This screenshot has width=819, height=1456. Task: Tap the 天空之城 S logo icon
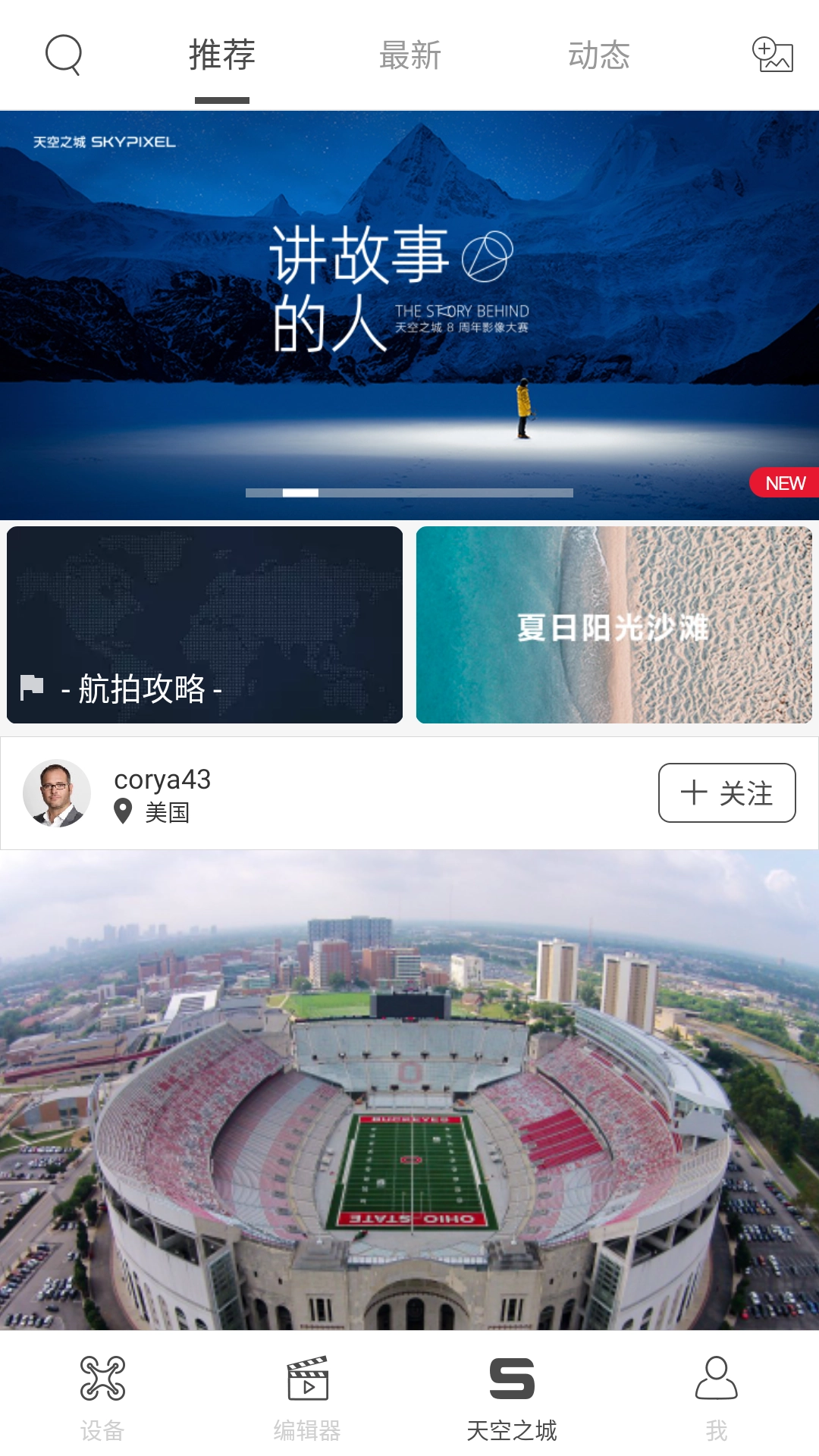pos(512,1382)
